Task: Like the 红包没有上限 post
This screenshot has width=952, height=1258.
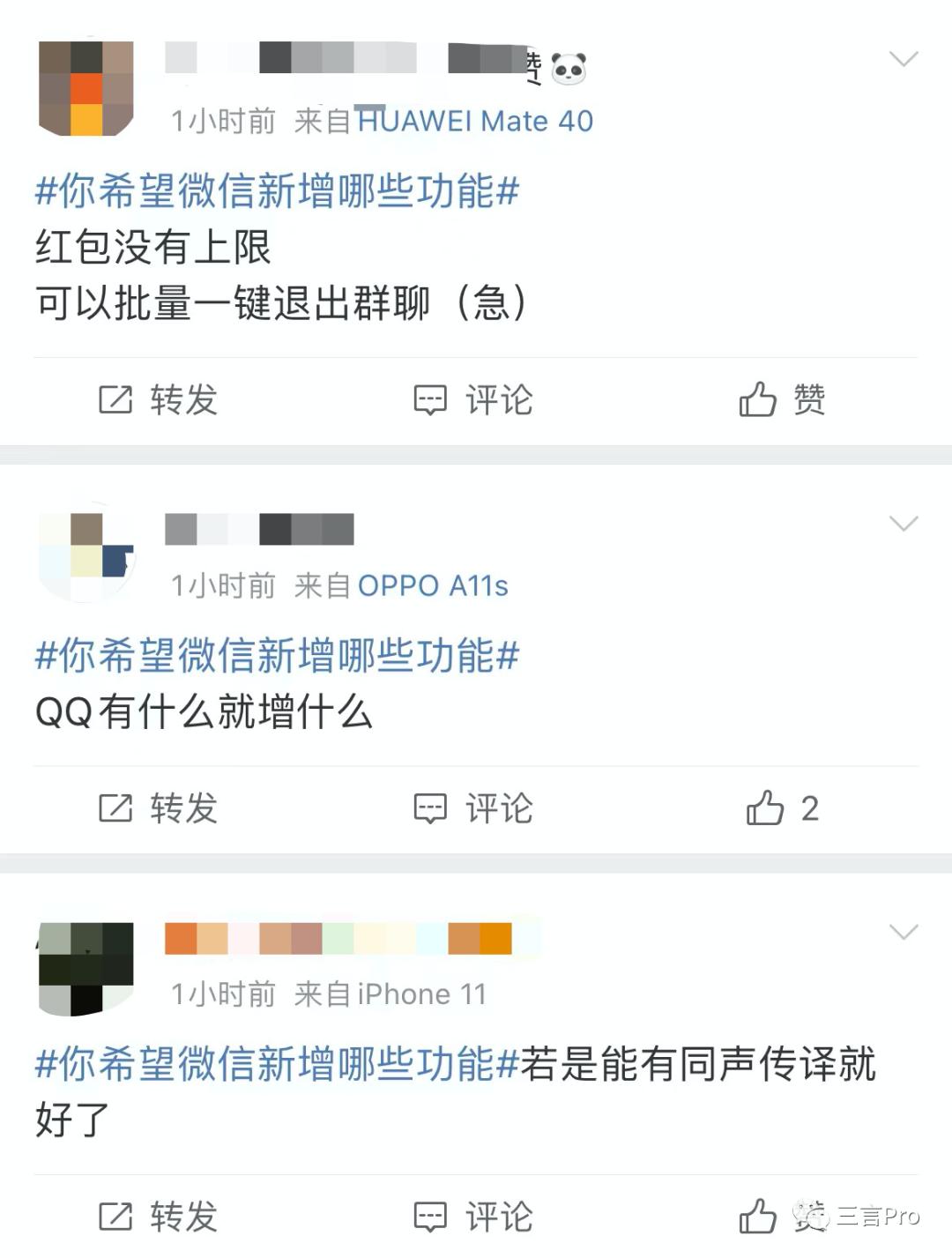Action: click(781, 400)
